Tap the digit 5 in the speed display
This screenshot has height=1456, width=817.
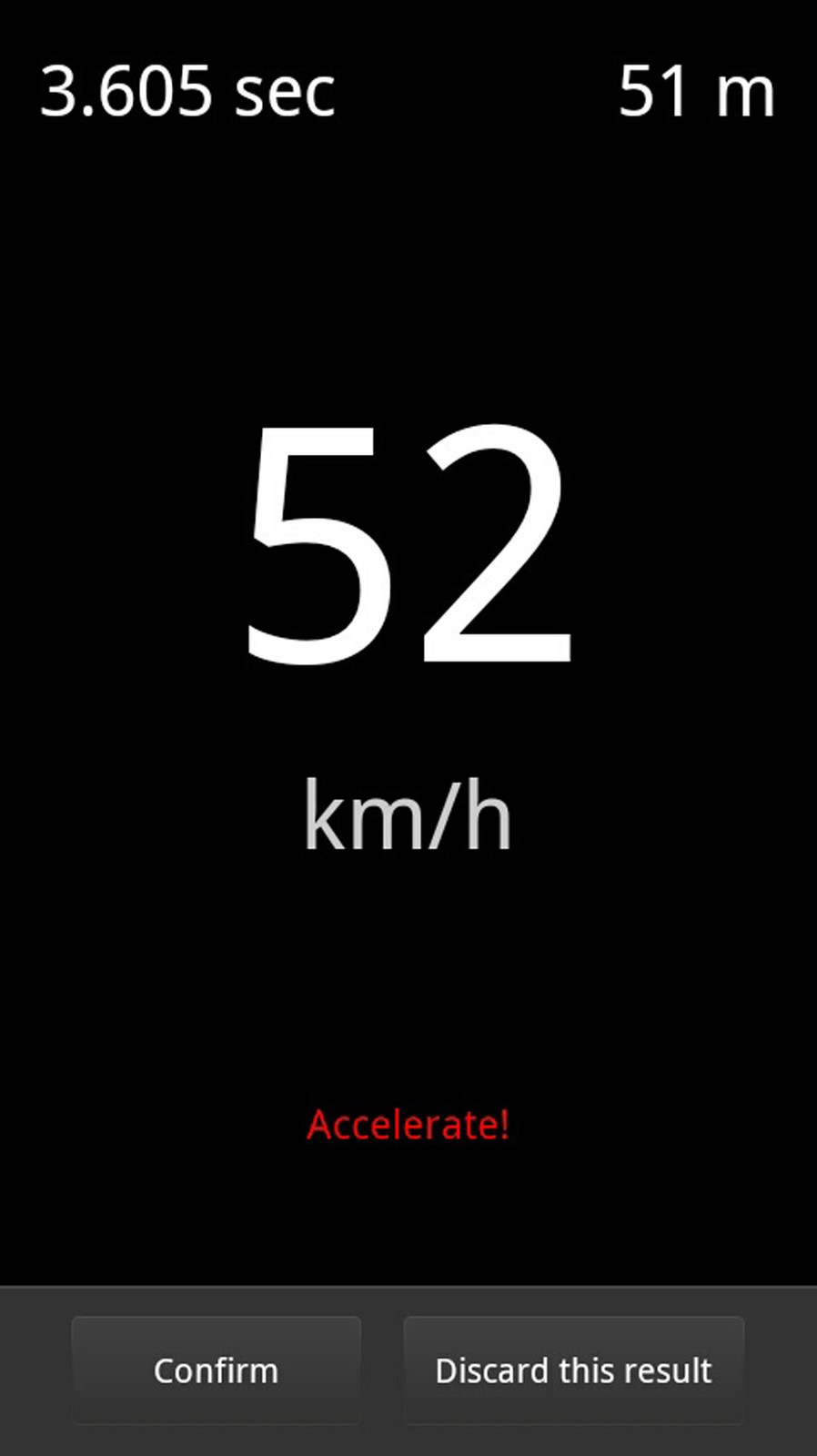click(318, 546)
